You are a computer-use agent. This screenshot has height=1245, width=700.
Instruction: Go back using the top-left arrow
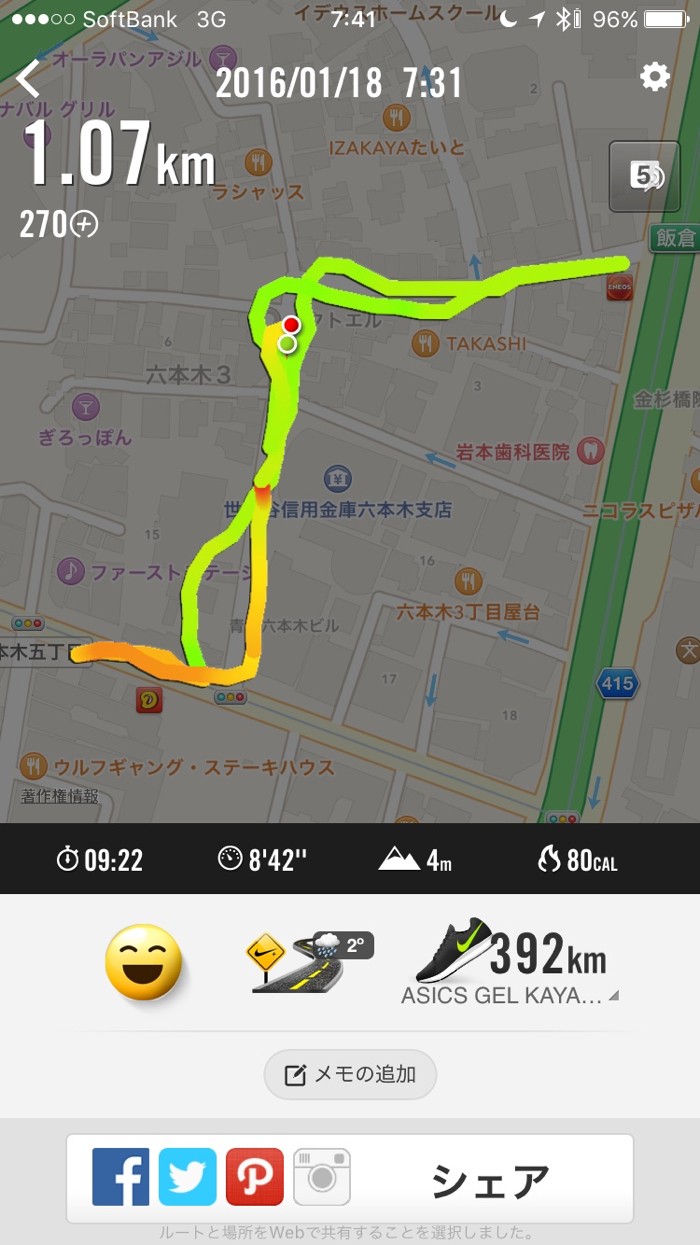pos(30,78)
